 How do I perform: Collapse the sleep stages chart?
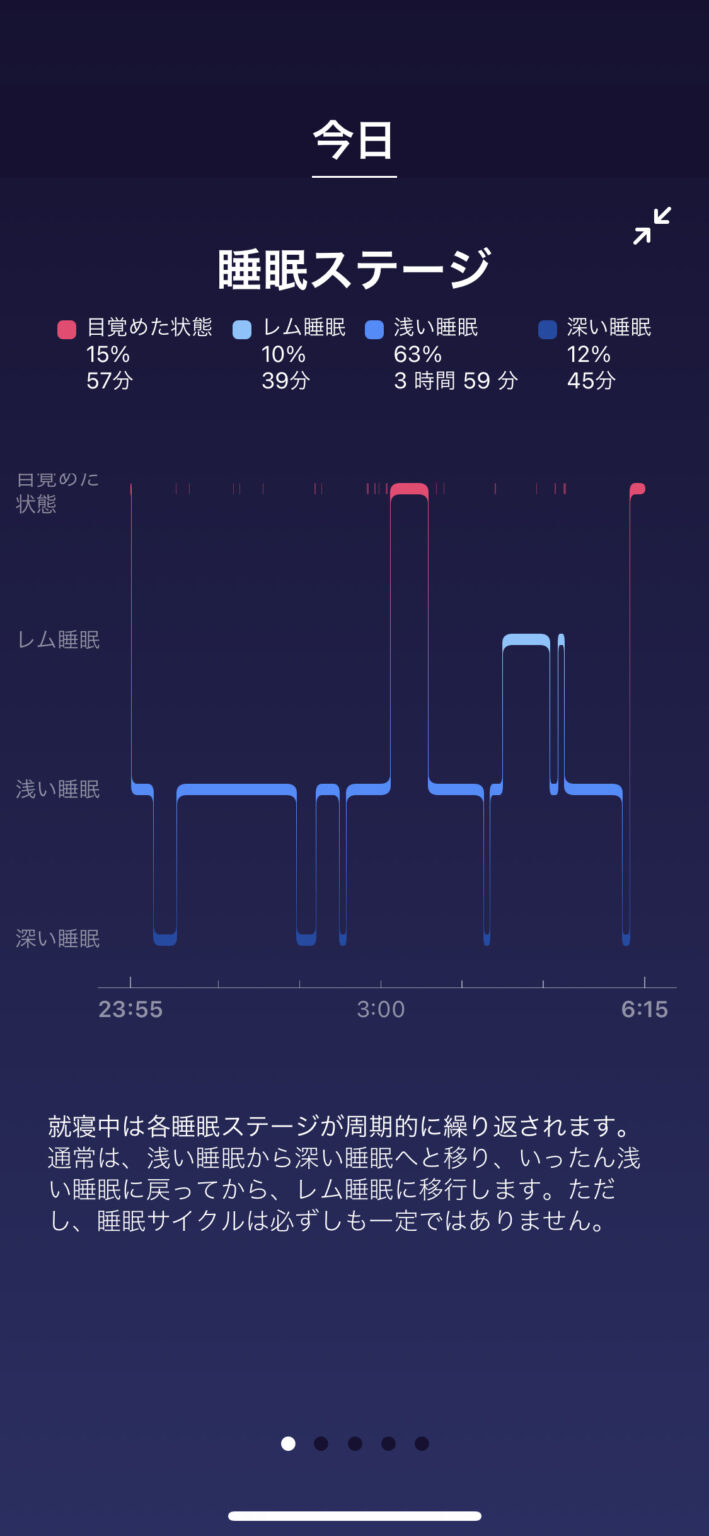pyautogui.click(x=652, y=226)
